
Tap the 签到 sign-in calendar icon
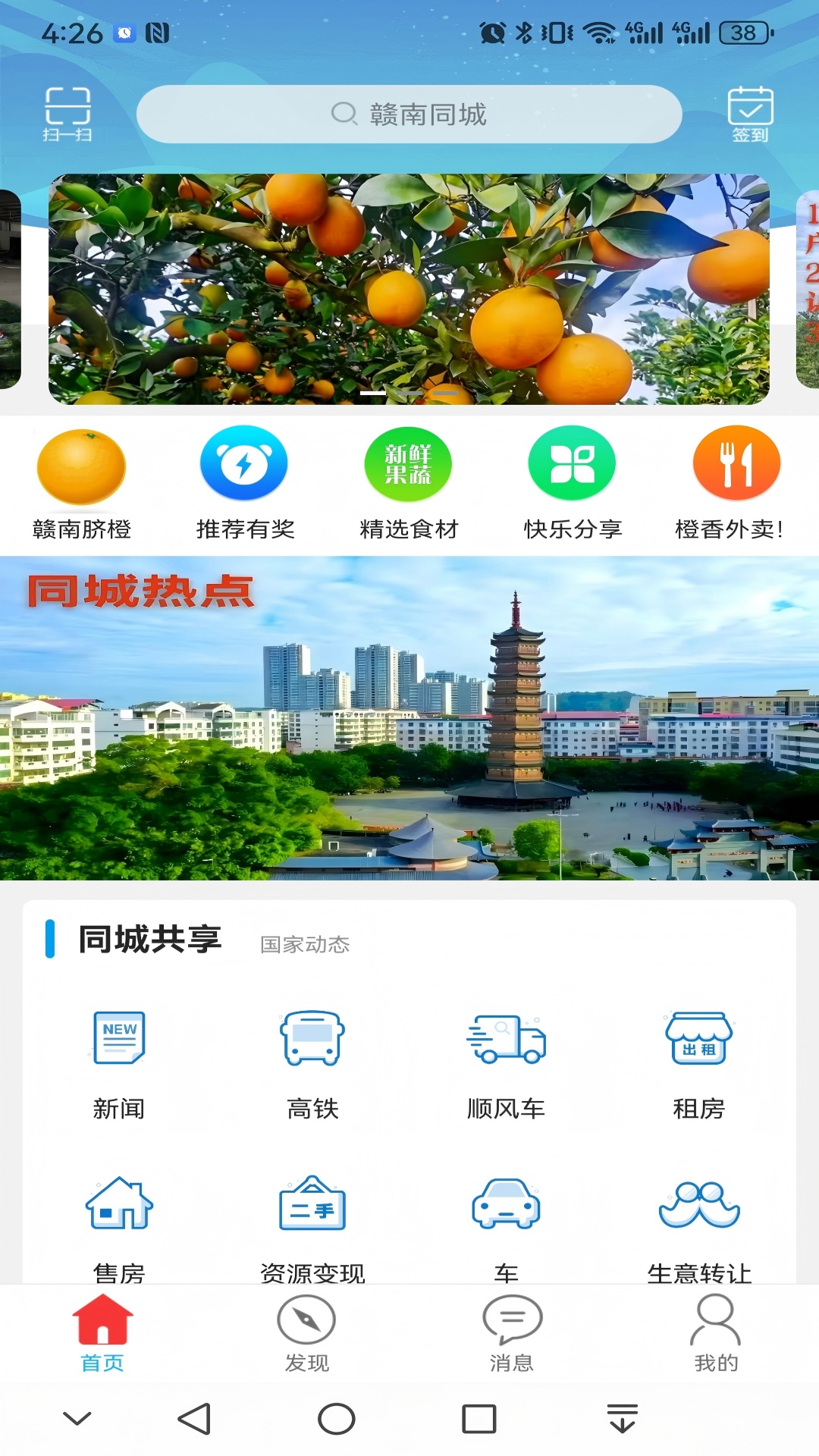coord(749,112)
